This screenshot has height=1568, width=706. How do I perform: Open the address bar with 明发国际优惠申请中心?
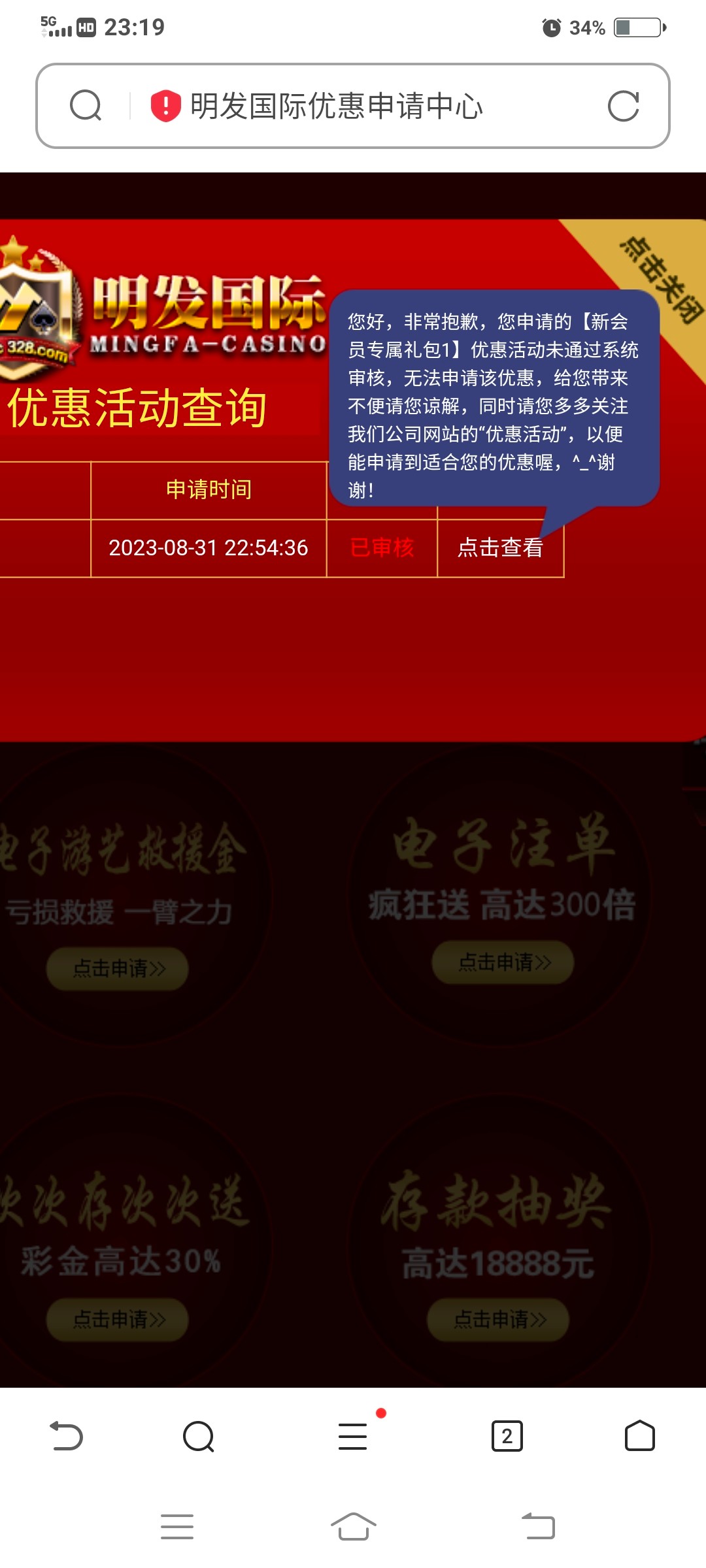336,106
